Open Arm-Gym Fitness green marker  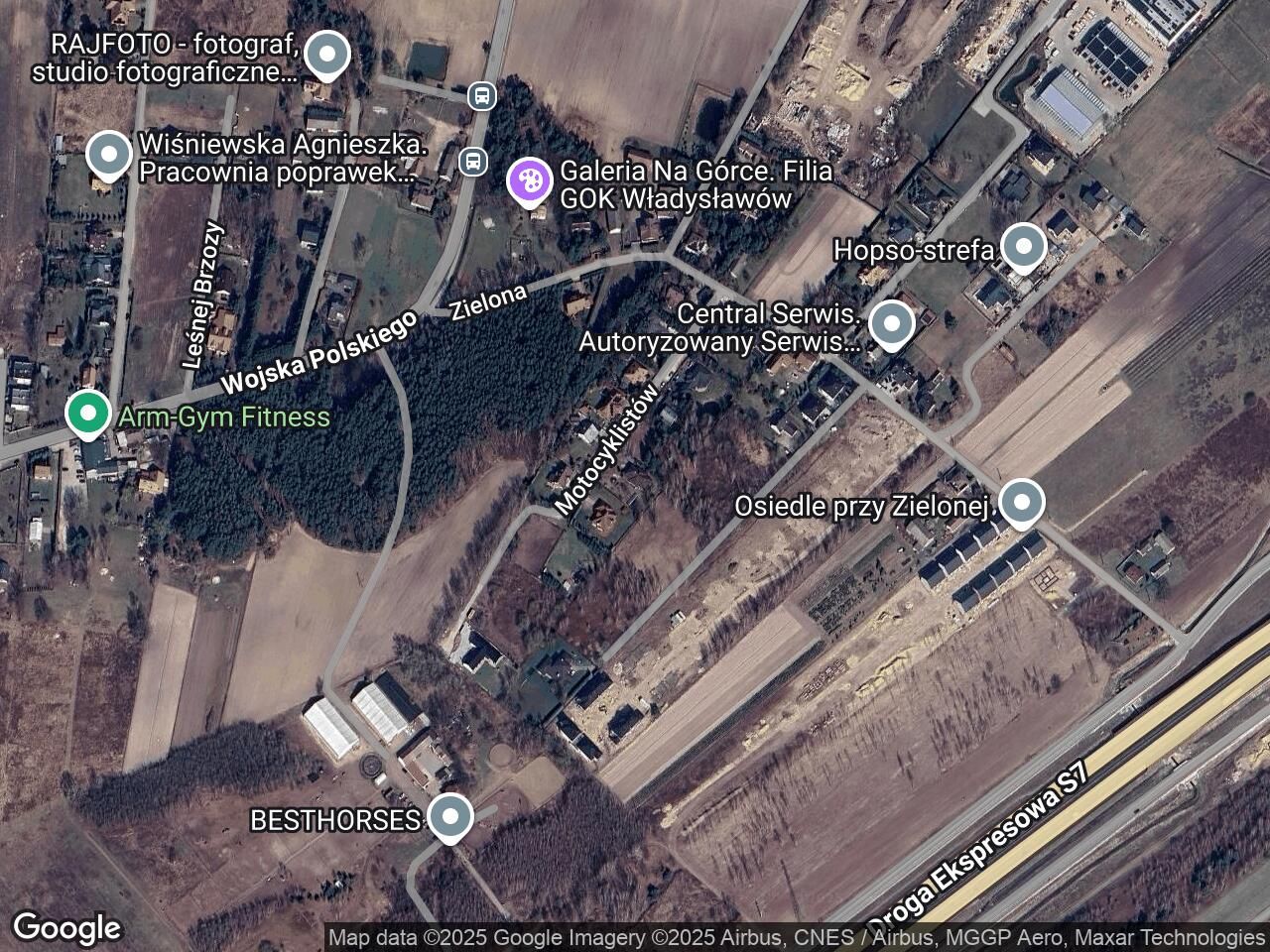pos(87,415)
